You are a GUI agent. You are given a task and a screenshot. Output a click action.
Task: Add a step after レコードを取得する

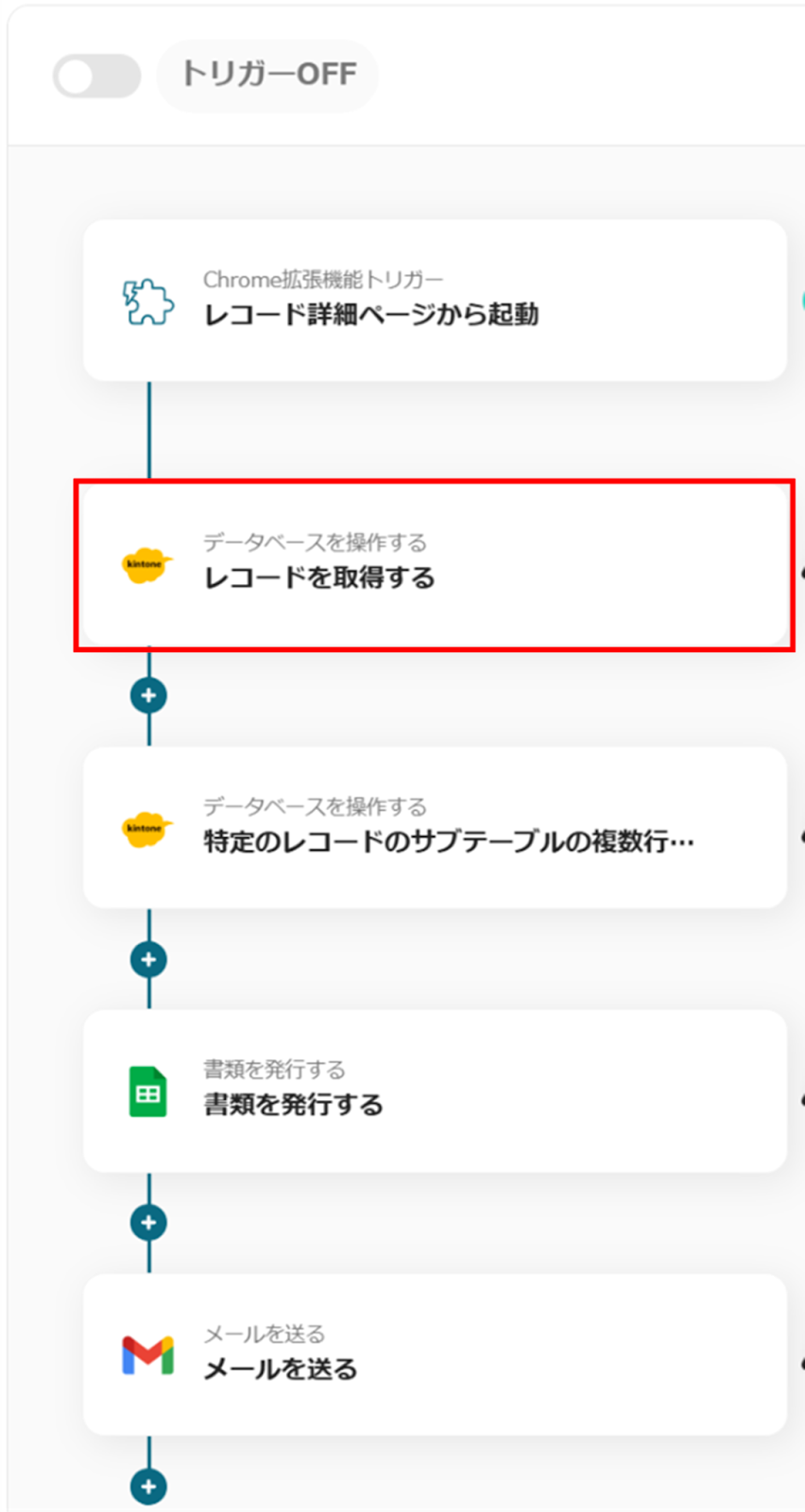pyautogui.click(x=148, y=696)
